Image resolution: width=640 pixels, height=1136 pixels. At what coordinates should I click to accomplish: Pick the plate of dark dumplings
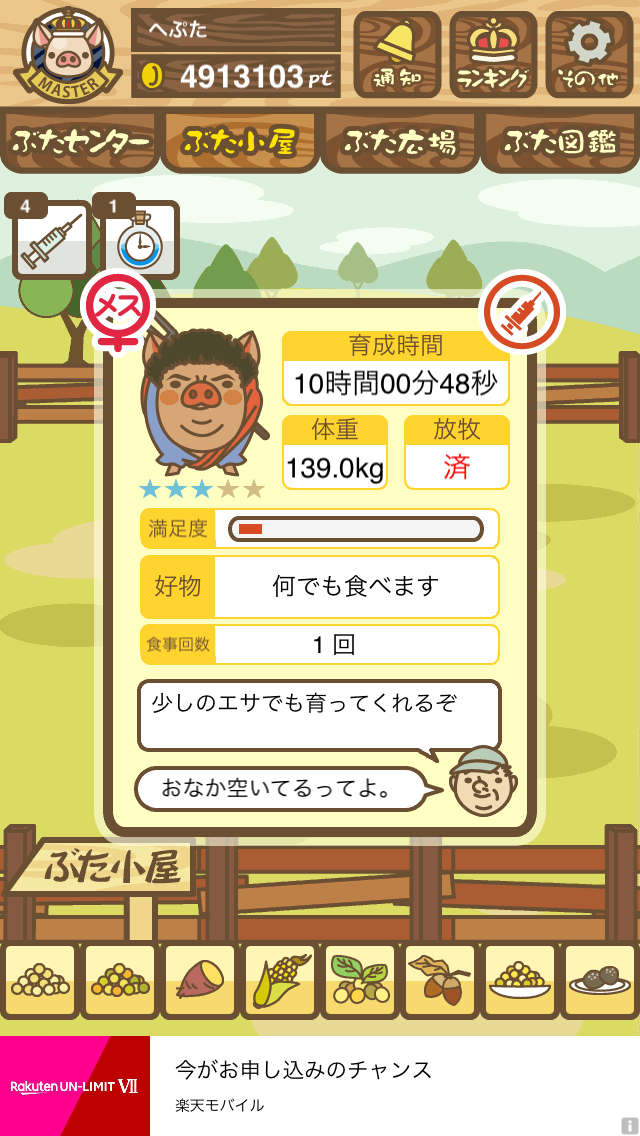(600, 981)
